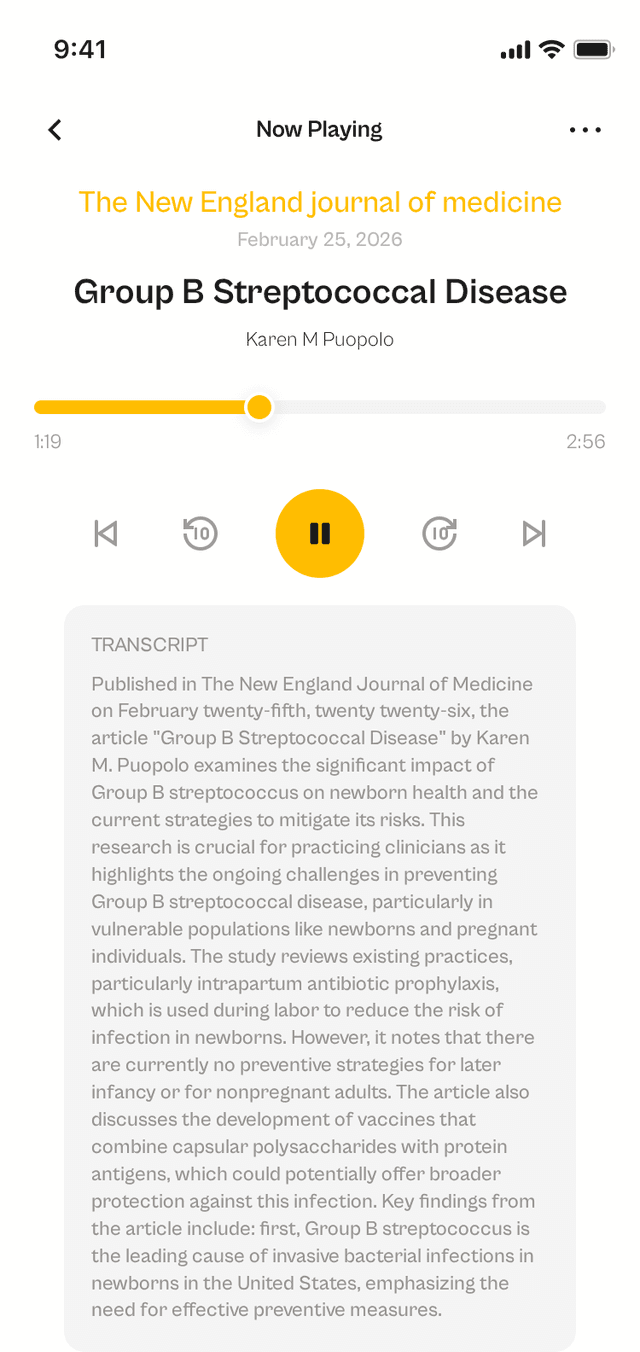Rewind 10 seconds

(x=200, y=533)
